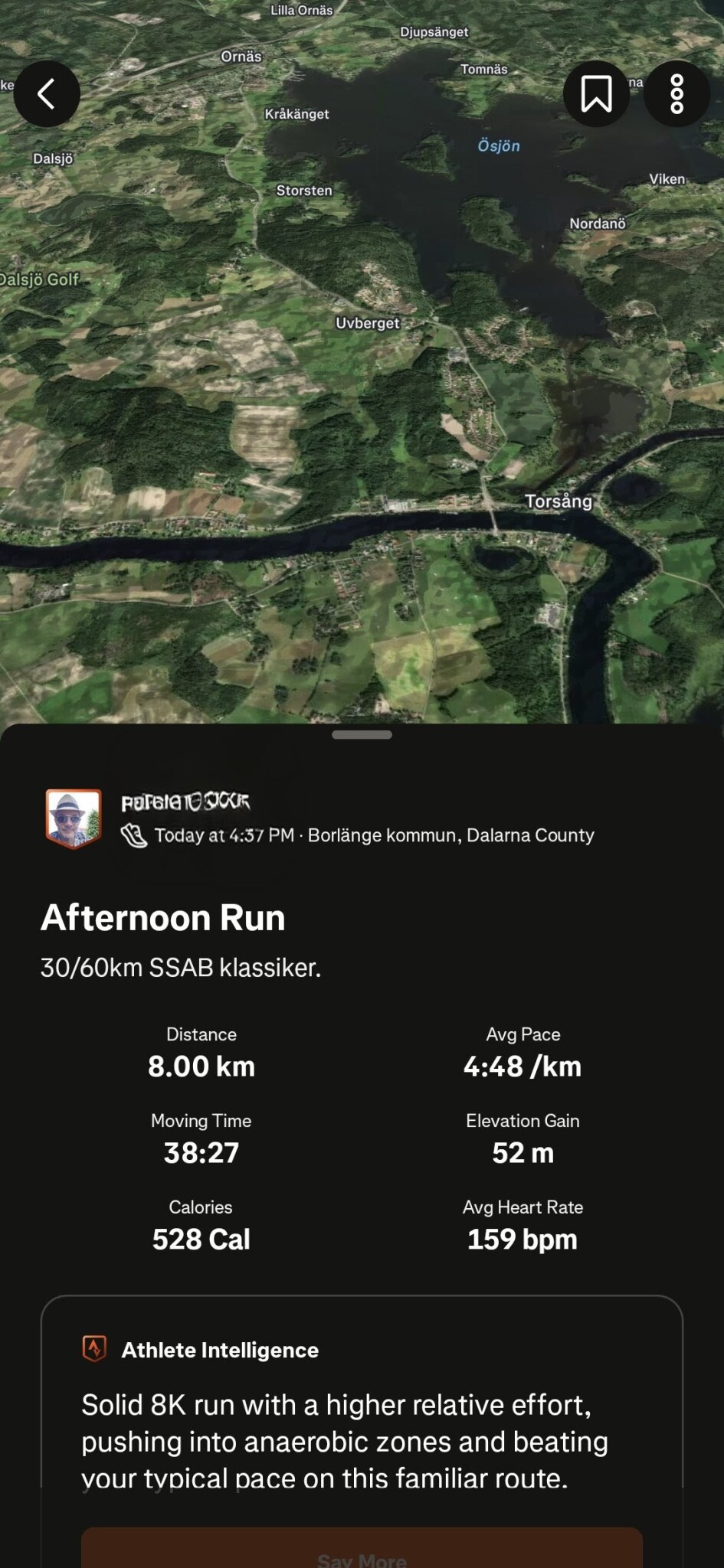Open the athlete's profile picture

[74, 818]
